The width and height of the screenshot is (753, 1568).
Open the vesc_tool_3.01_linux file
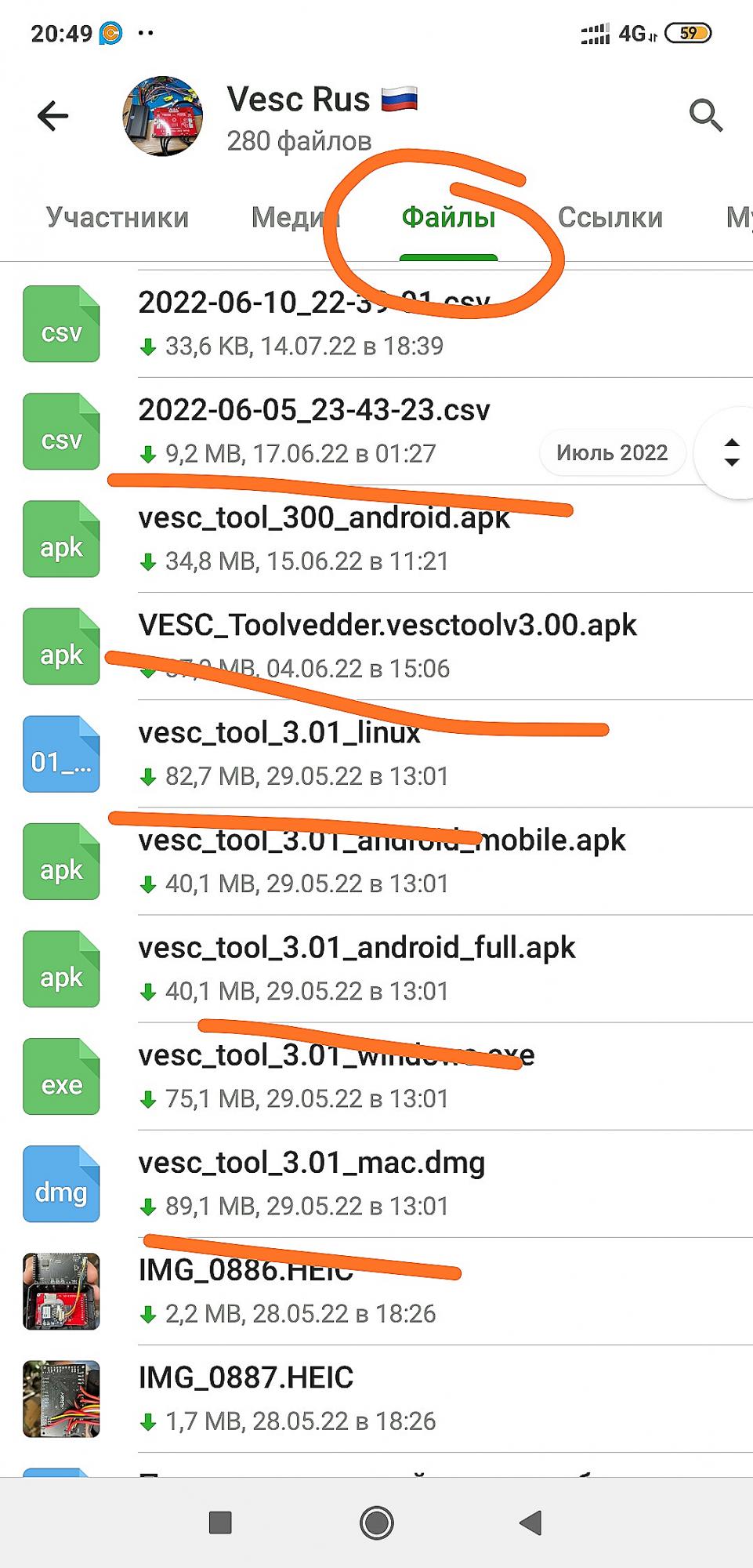tap(279, 753)
